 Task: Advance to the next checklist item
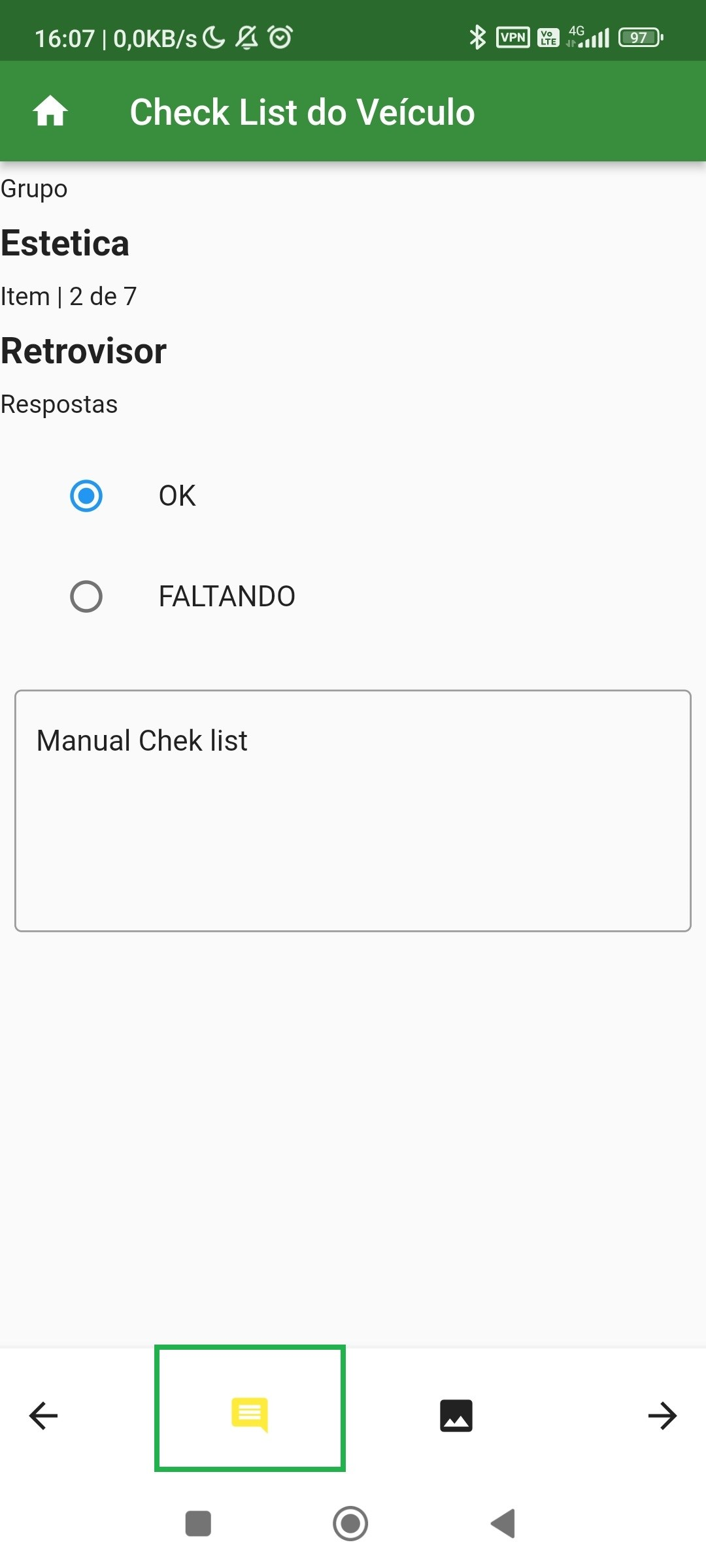tap(662, 1416)
